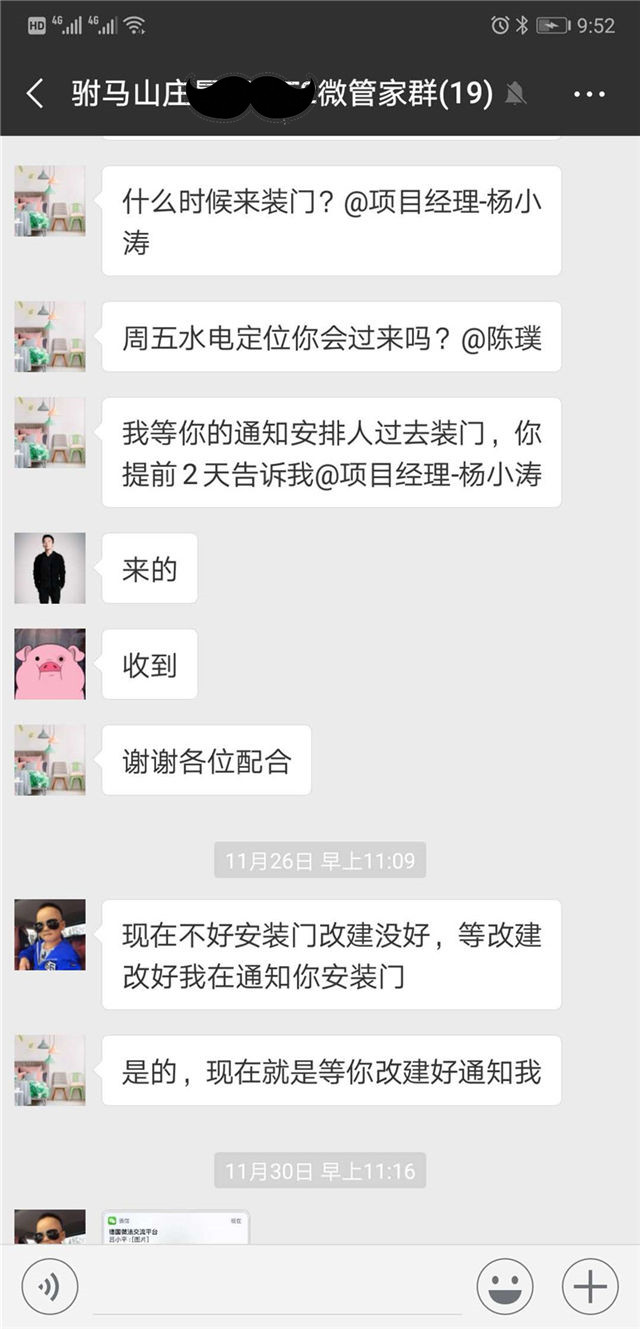
Task: View profile of the pink pig avatar
Action: tap(50, 664)
